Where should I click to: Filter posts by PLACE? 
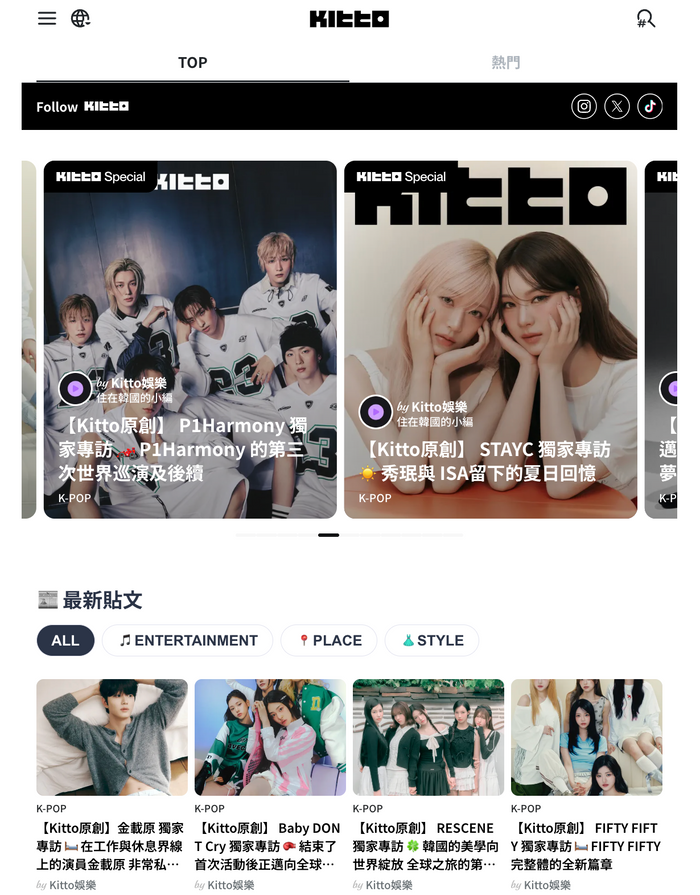(329, 640)
